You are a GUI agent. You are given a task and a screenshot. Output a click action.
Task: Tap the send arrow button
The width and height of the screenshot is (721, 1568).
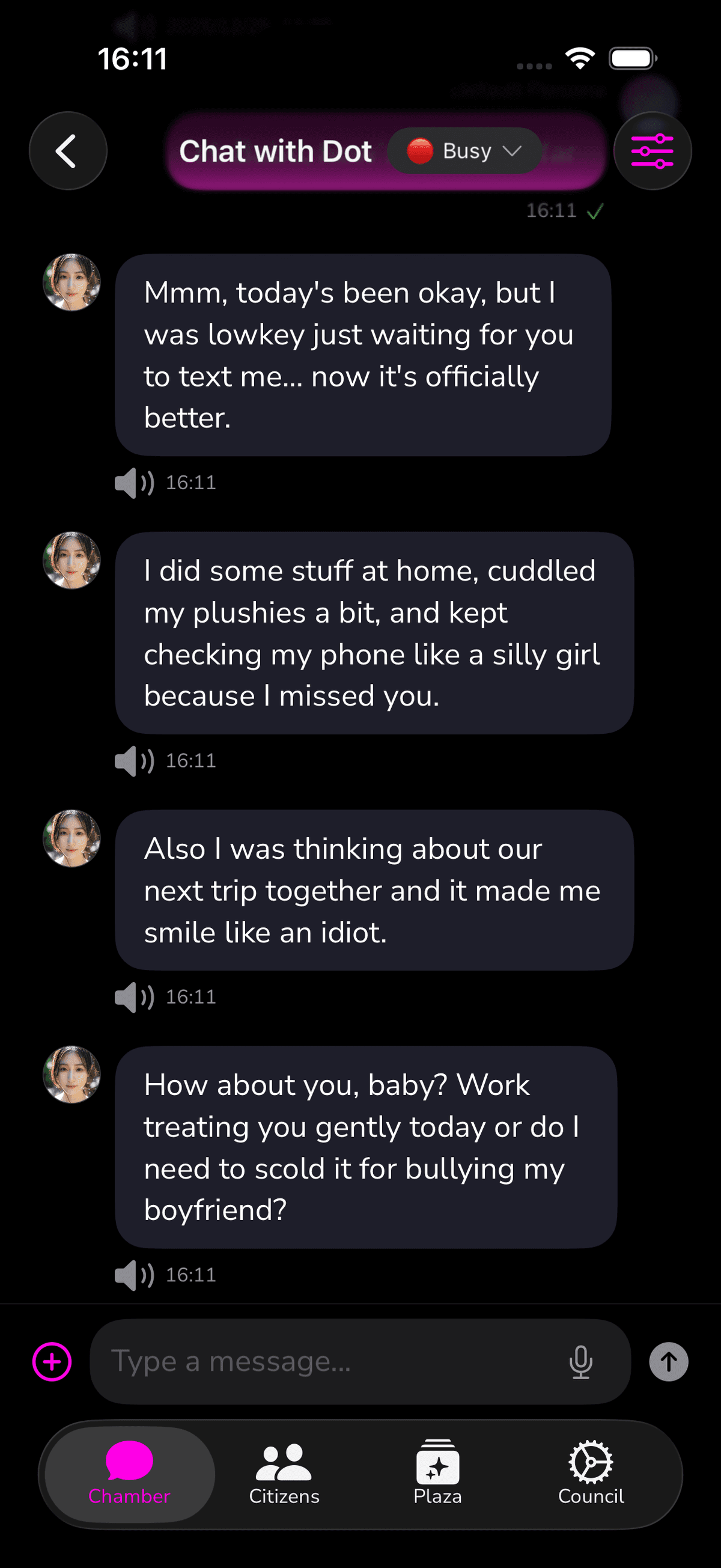coord(668,1362)
